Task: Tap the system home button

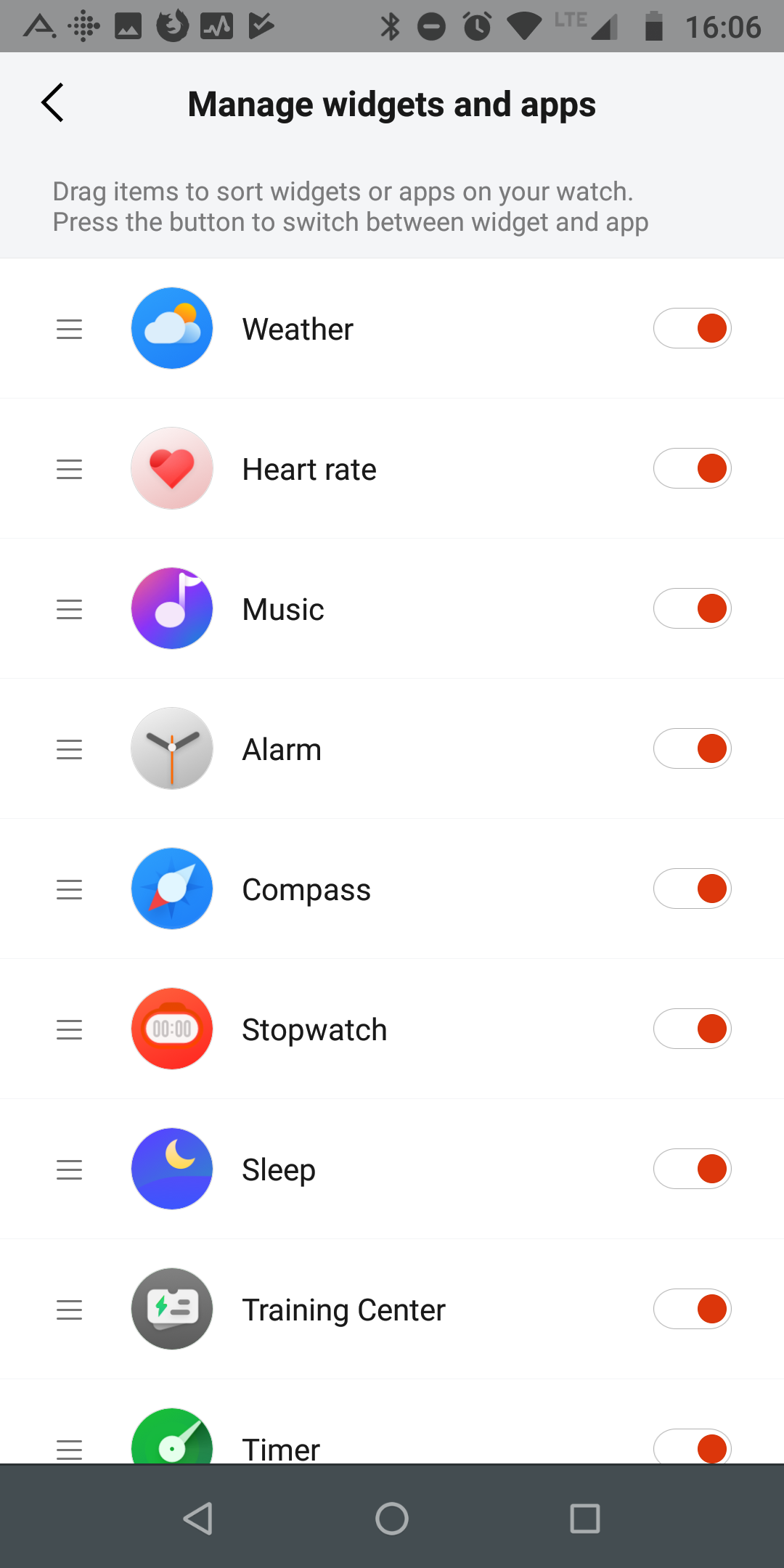Action: 392,1519
